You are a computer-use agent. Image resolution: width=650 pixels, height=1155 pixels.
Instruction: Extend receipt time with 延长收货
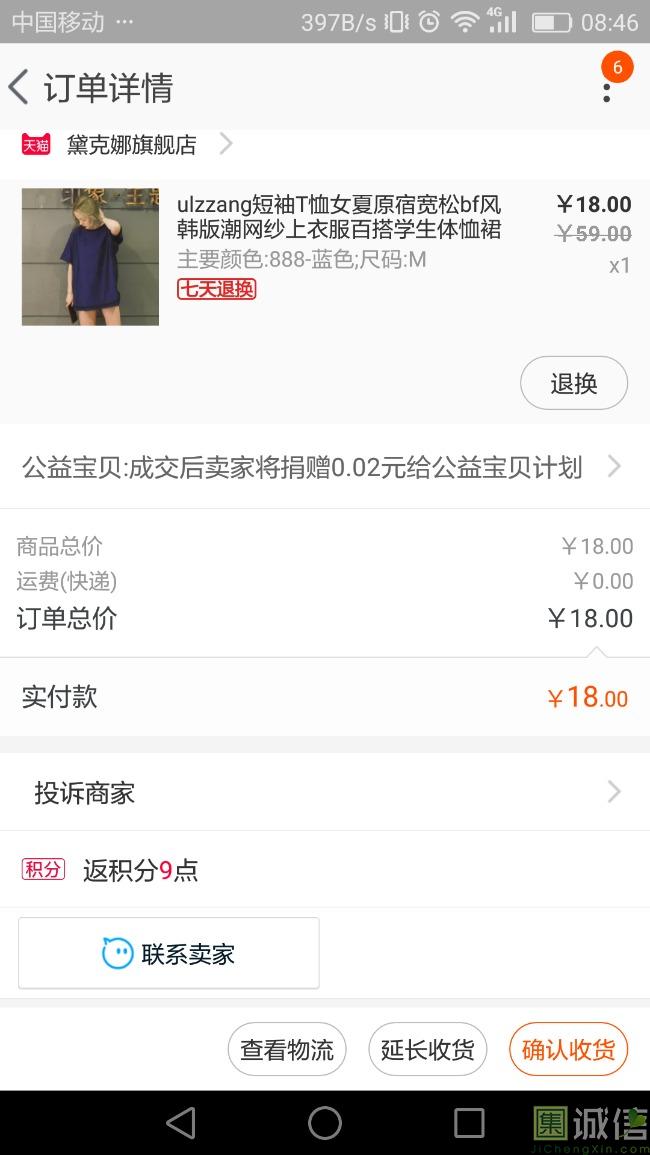(x=427, y=1050)
